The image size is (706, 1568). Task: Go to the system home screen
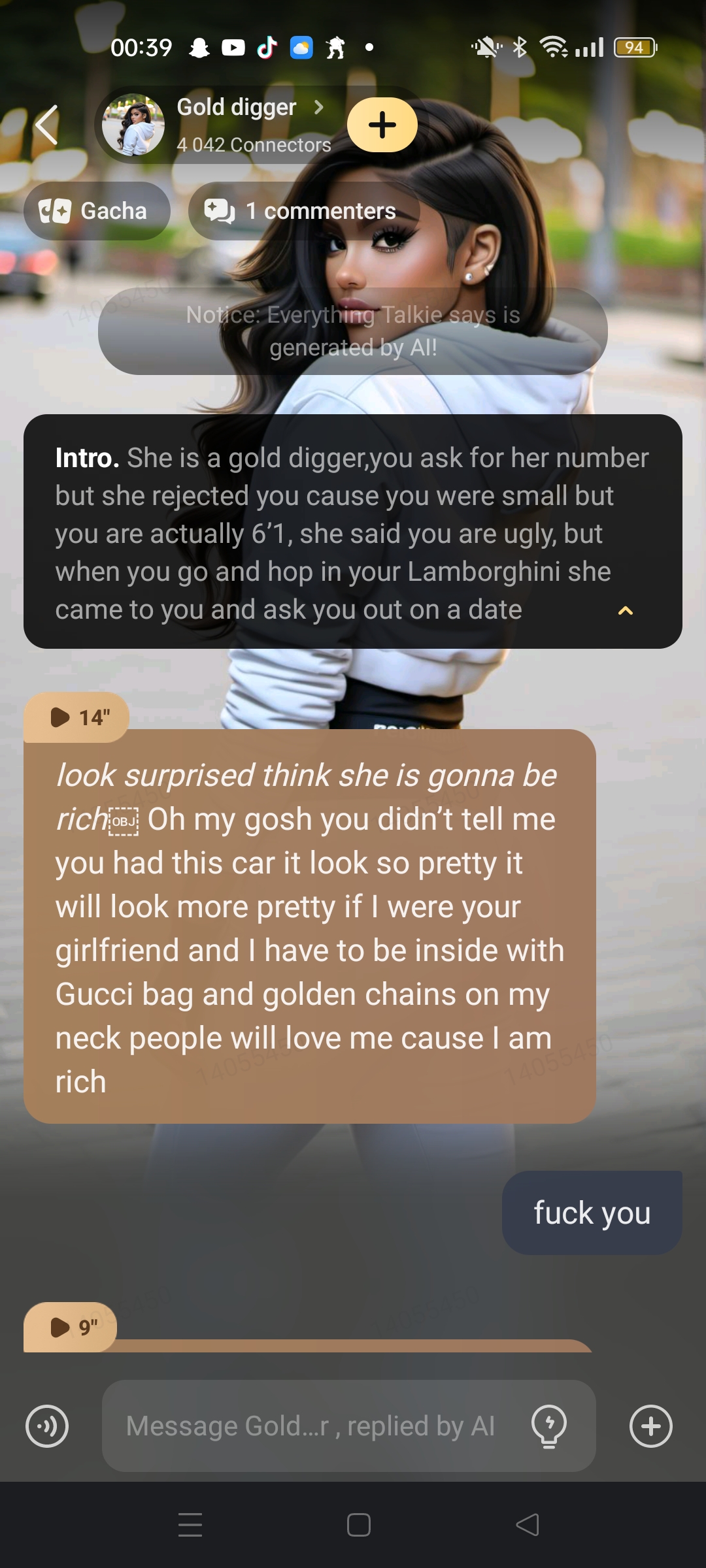coord(358,1525)
